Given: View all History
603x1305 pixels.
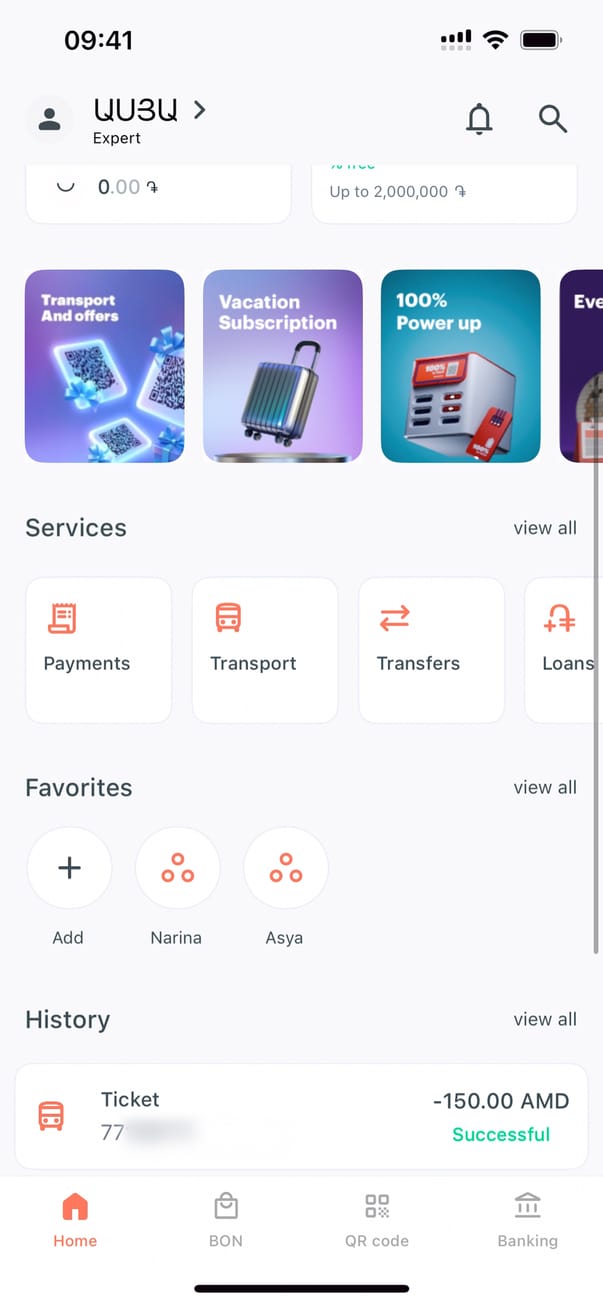Looking at the screenshot, I should coord(545,1020).
